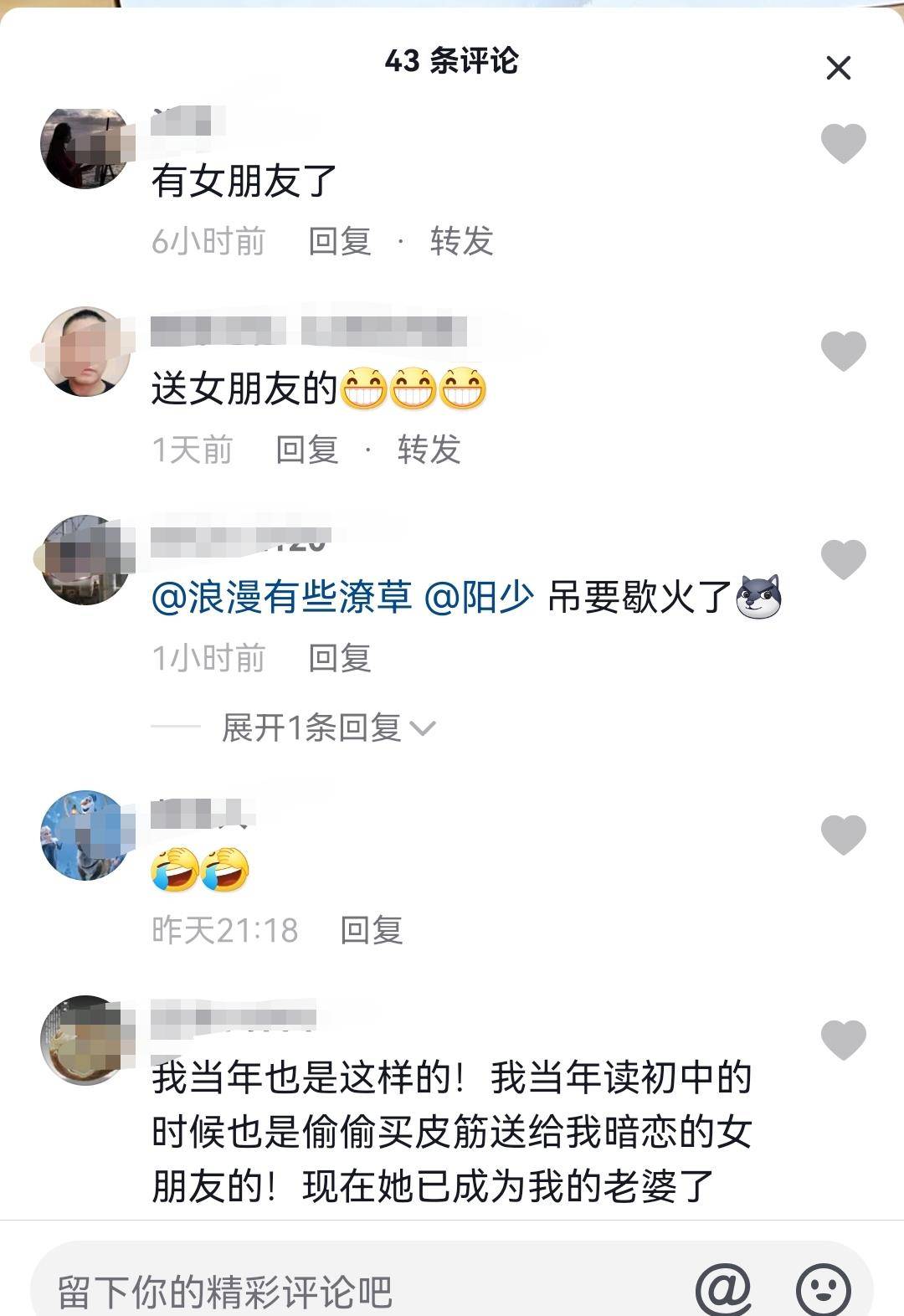Reply to the comment 有女朋友了

tap(339, 242)
